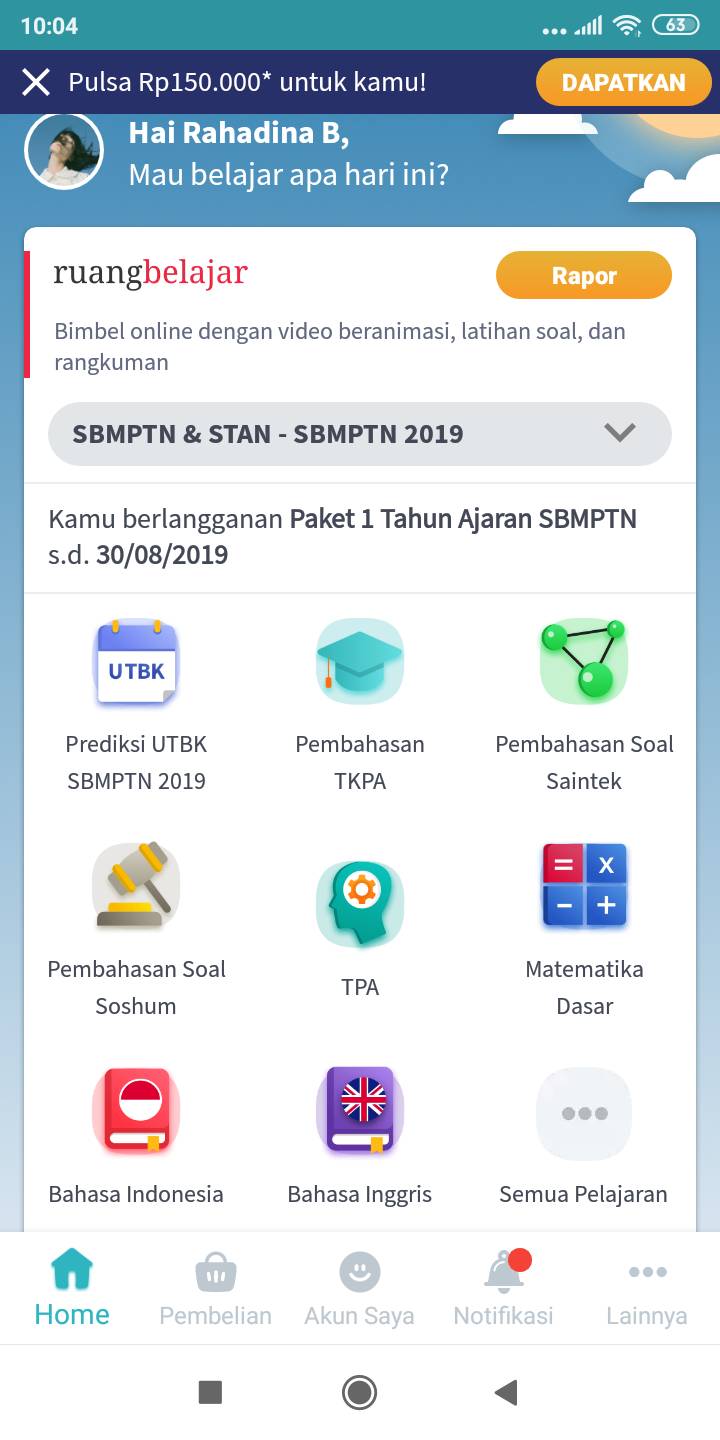Expand the SBMPTN & STAN - SBMPTN 2019 dropdown

pyautogui.click(x=360, y=434)
